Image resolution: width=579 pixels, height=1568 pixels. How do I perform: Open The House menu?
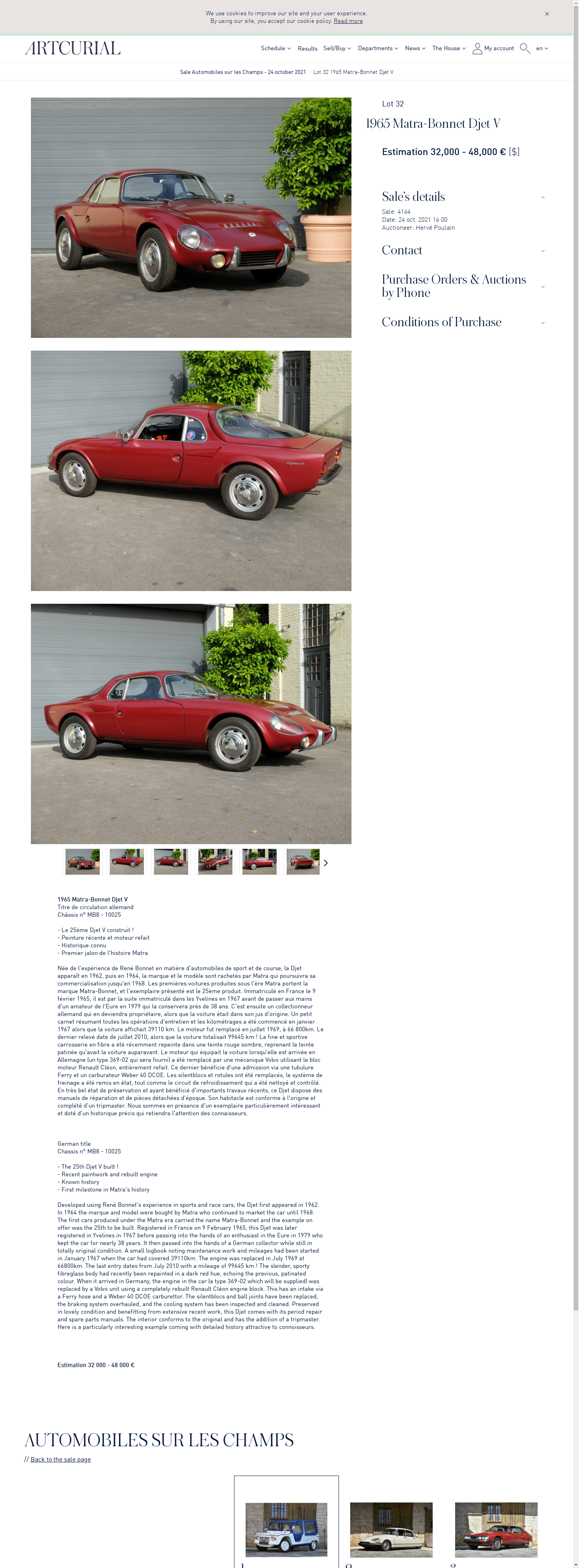449,48
